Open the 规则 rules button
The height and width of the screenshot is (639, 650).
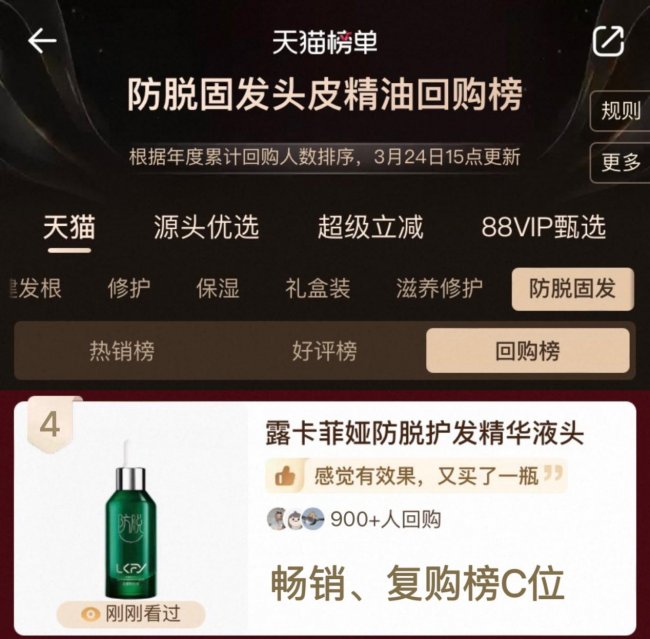point(620,112)
